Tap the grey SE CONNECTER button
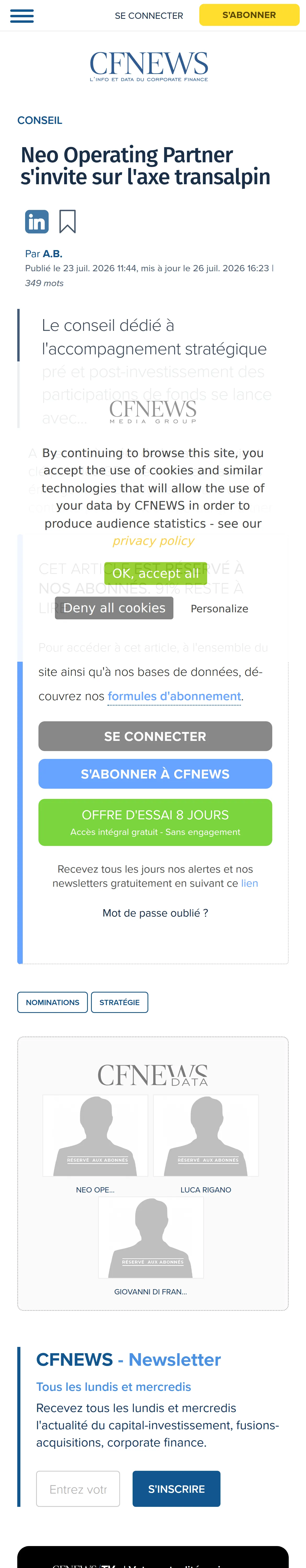Image resolution: width=306 pixels, height=1568 pixels. pos(155,736)
